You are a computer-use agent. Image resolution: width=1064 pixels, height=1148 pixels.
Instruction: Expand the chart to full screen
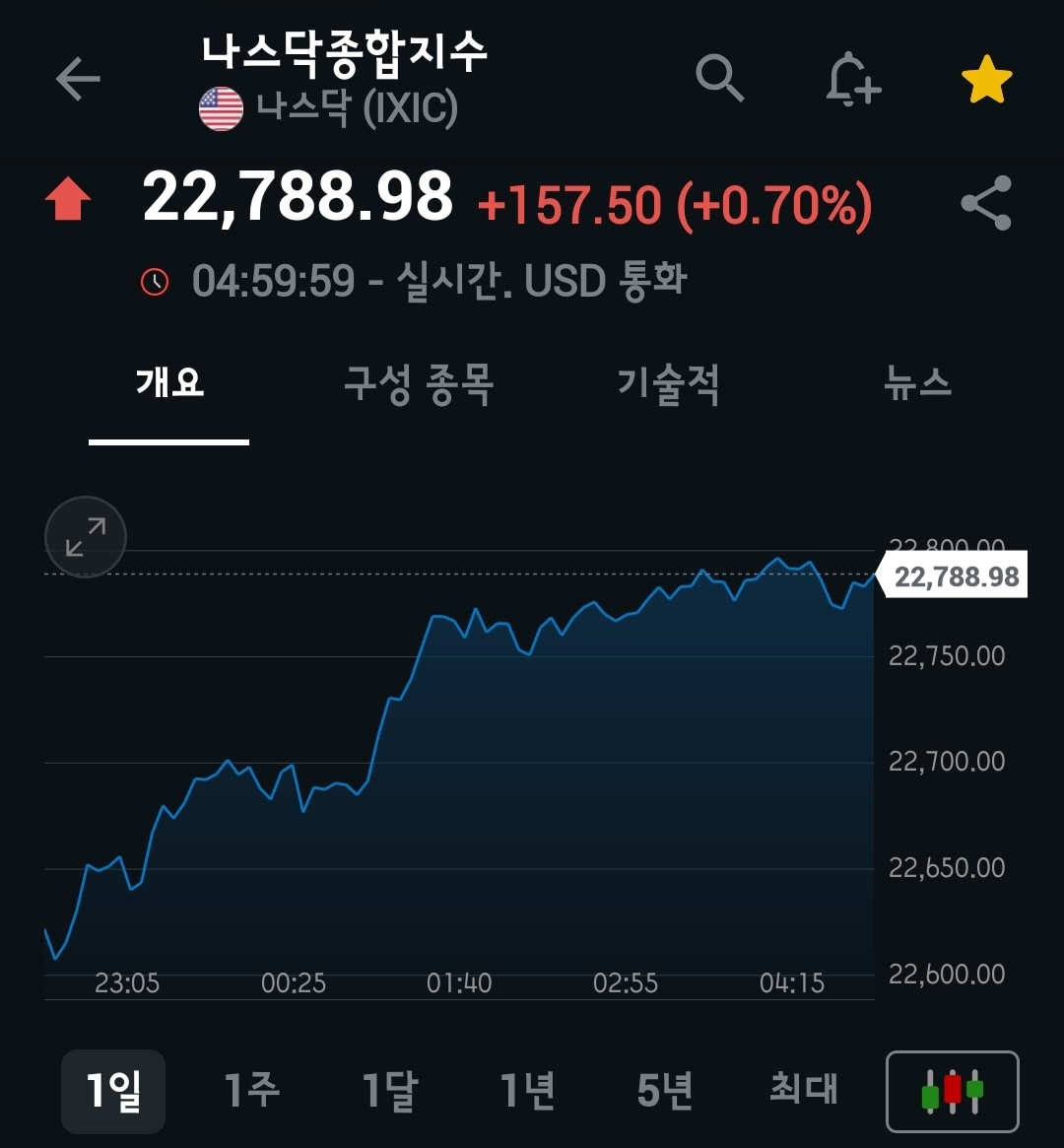point(86,537)
